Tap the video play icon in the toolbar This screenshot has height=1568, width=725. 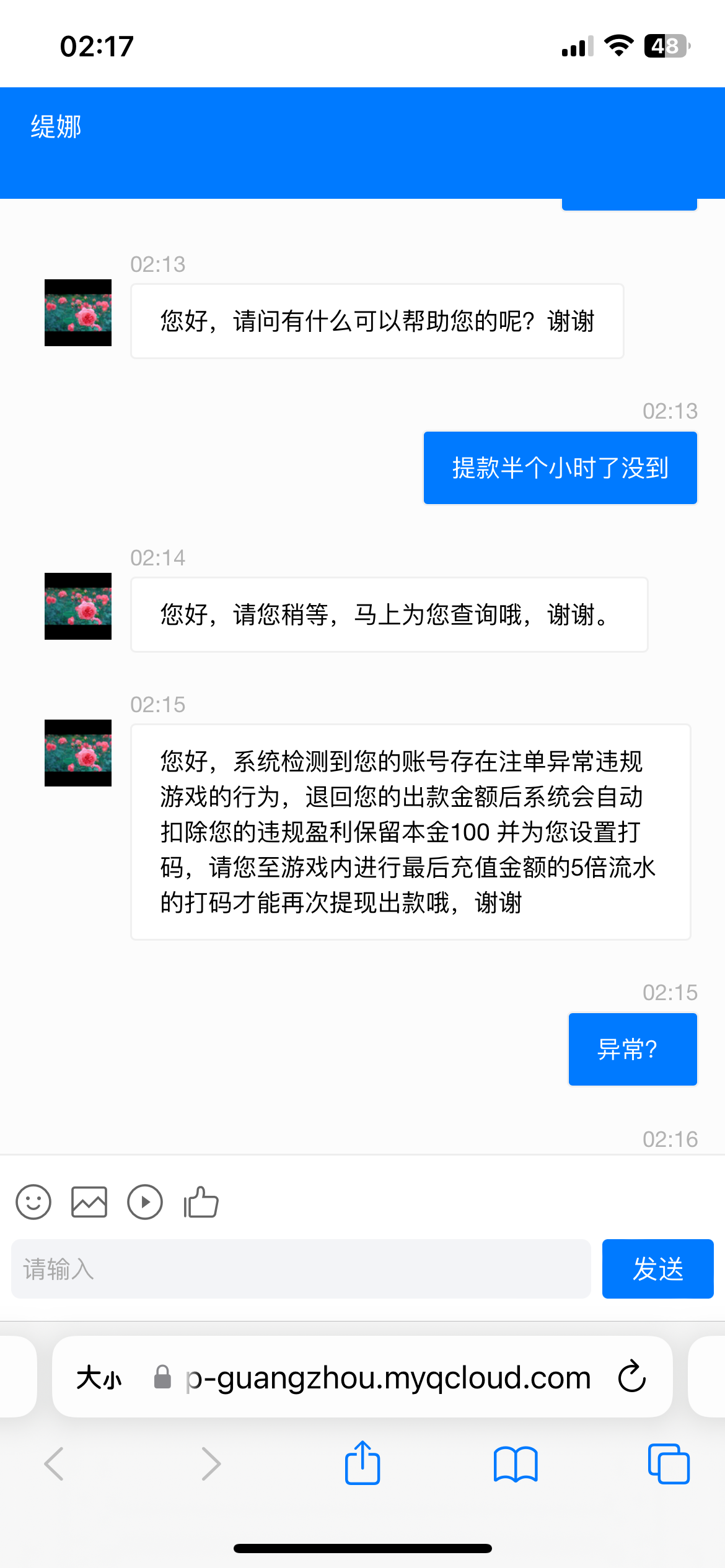(145, 1202)
